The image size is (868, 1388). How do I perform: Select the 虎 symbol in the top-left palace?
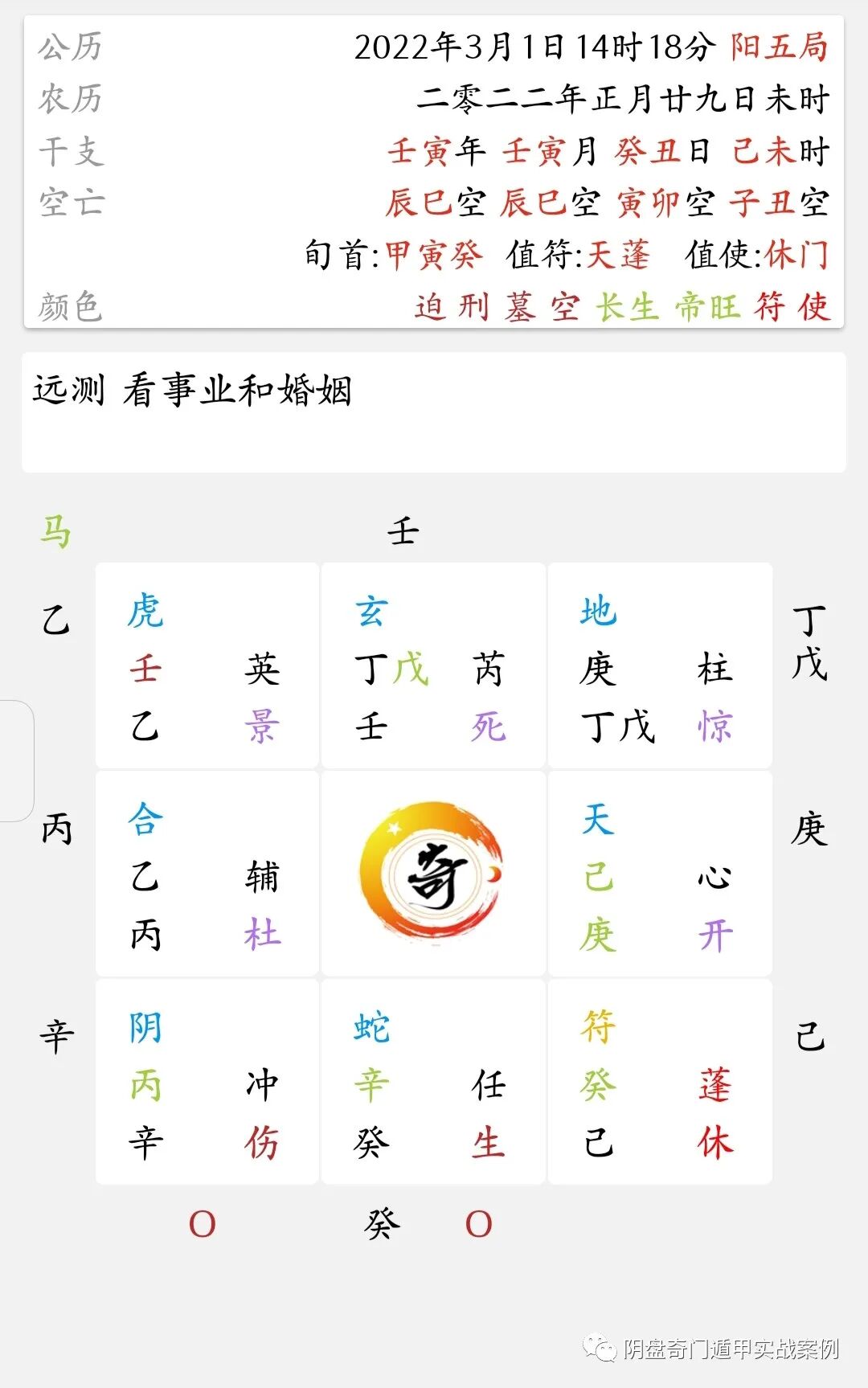coord(147,609)
